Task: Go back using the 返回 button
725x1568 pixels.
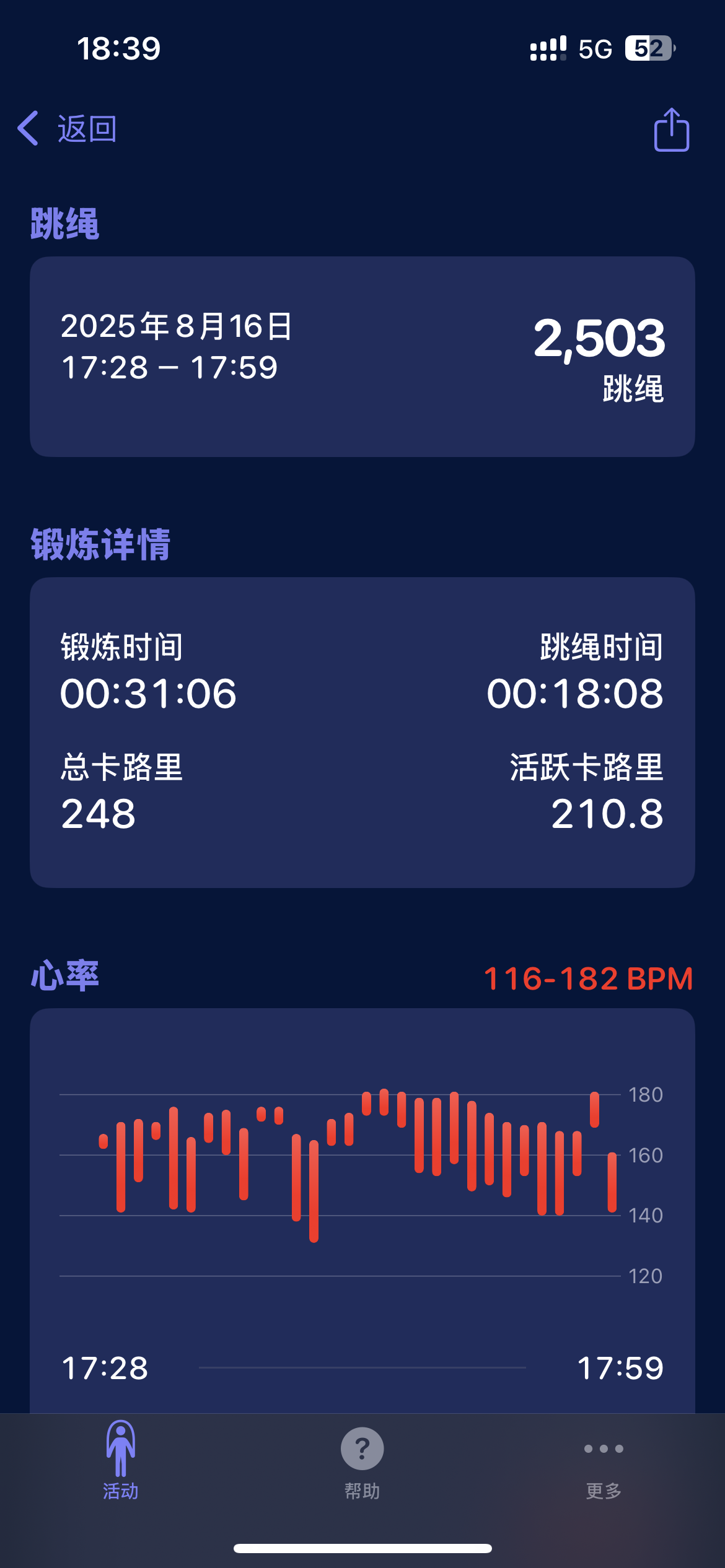Action: 67,129
